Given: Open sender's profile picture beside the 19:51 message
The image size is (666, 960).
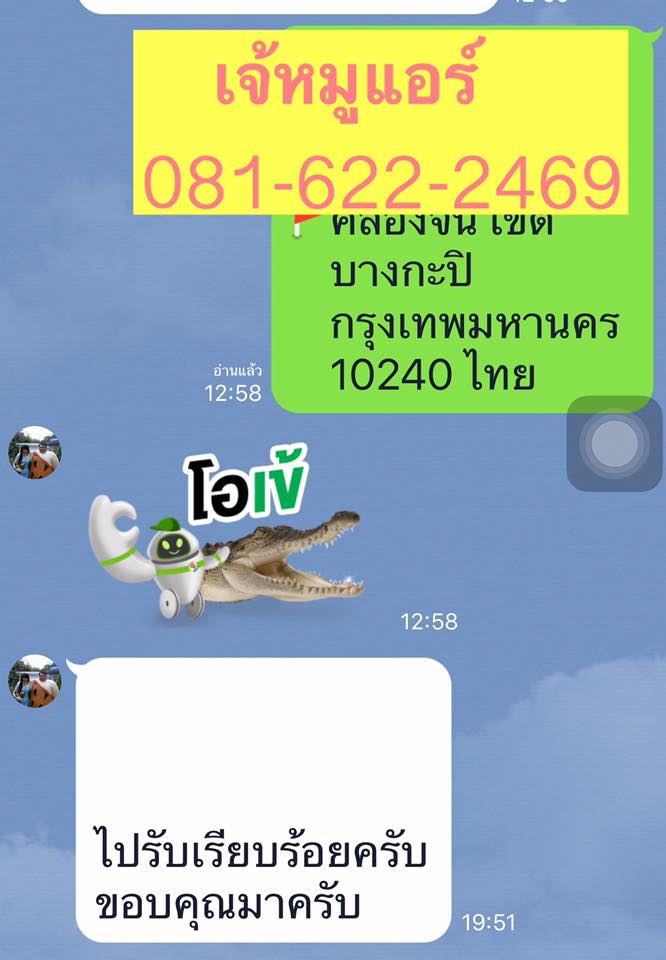Looking at the screenshot, I should tap(35, 681).
